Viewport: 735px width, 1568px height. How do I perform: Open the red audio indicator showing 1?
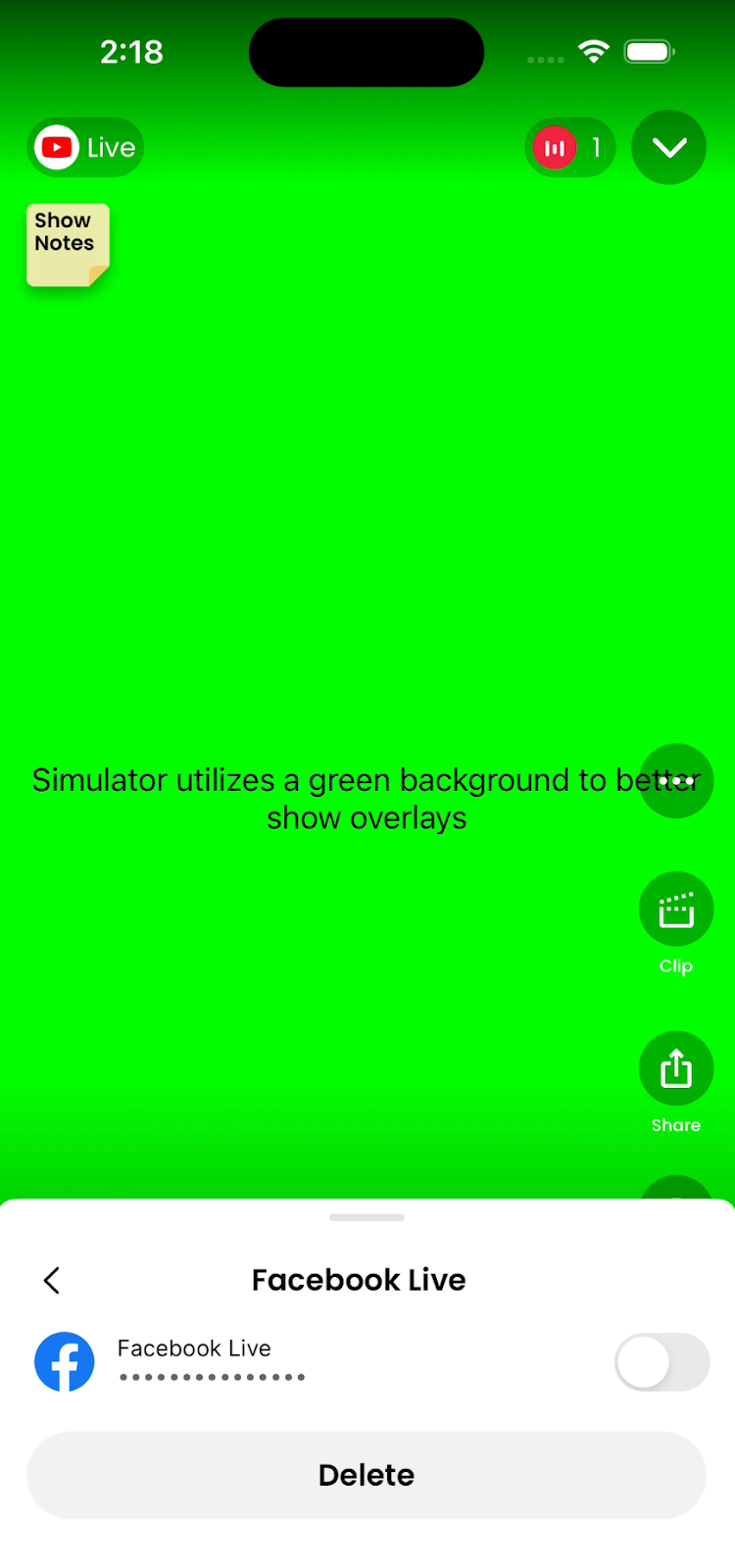pyautogui.click(x=569, y=148)
